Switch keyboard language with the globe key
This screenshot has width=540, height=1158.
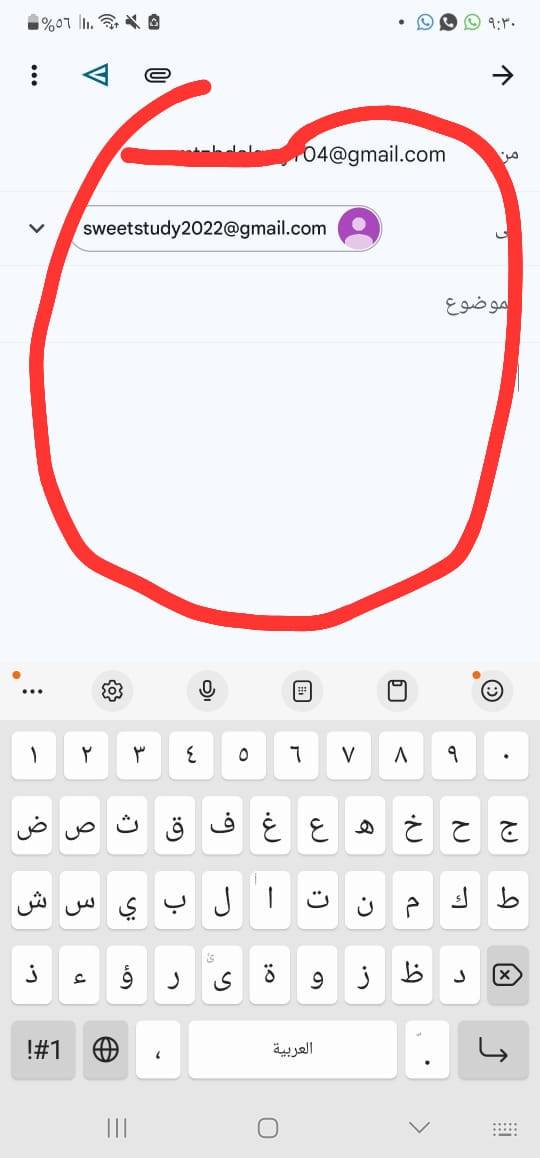pyautogui.click(x=106, y=1049)
